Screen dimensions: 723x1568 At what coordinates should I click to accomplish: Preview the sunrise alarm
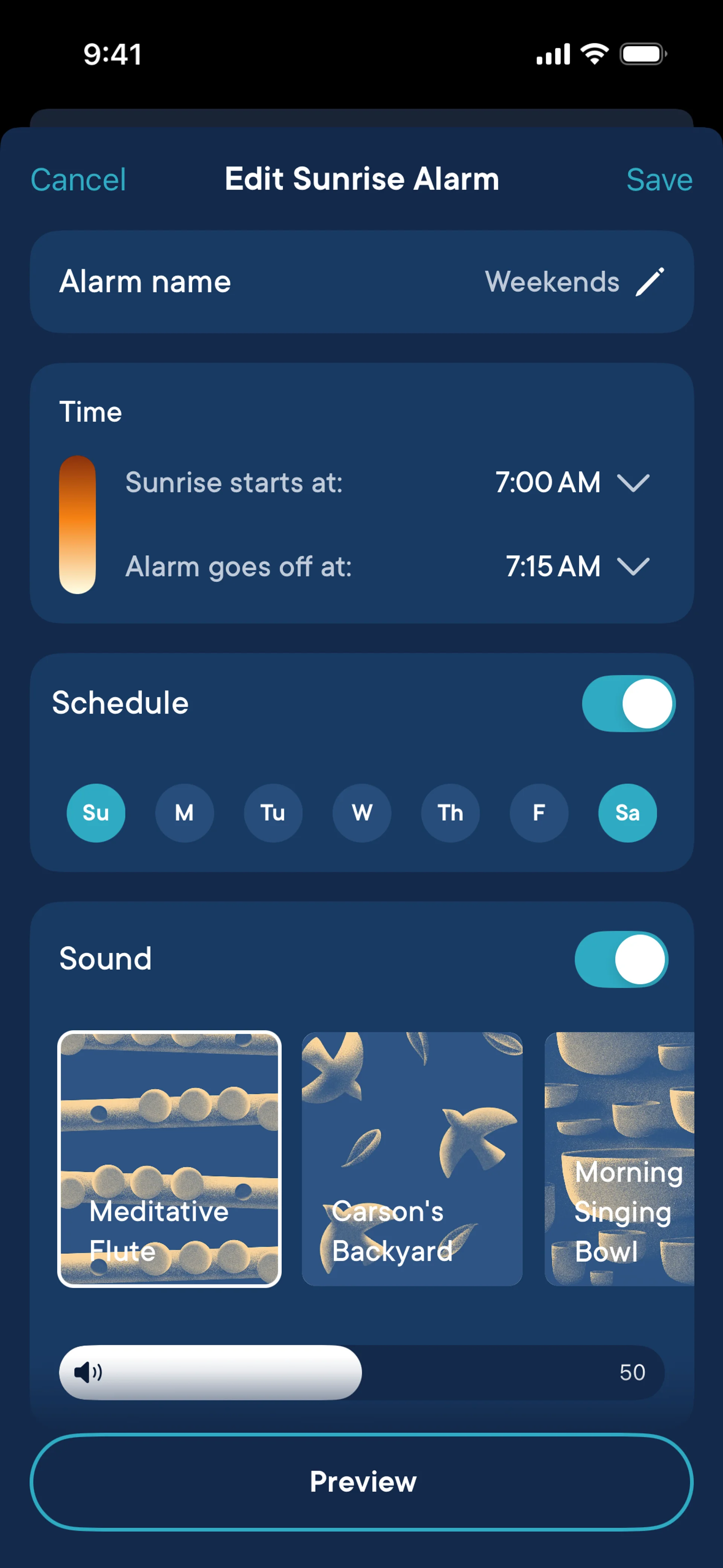361,1482
